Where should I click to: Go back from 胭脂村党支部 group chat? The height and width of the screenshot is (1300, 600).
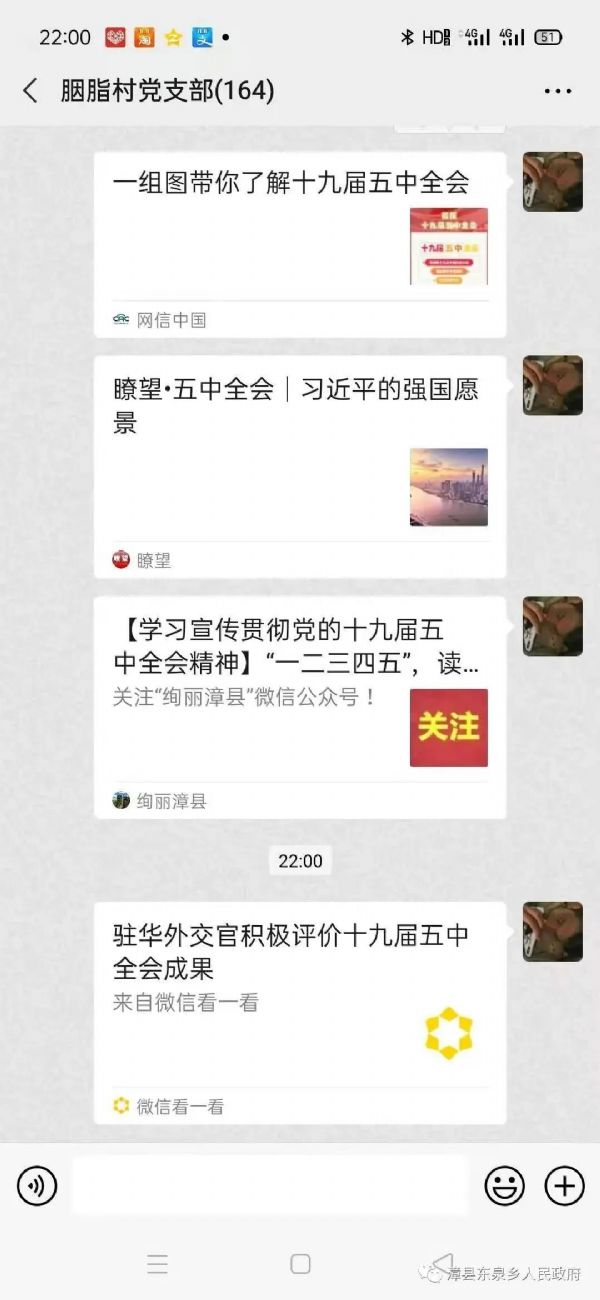pyautogui.click(x=30, y=91)
